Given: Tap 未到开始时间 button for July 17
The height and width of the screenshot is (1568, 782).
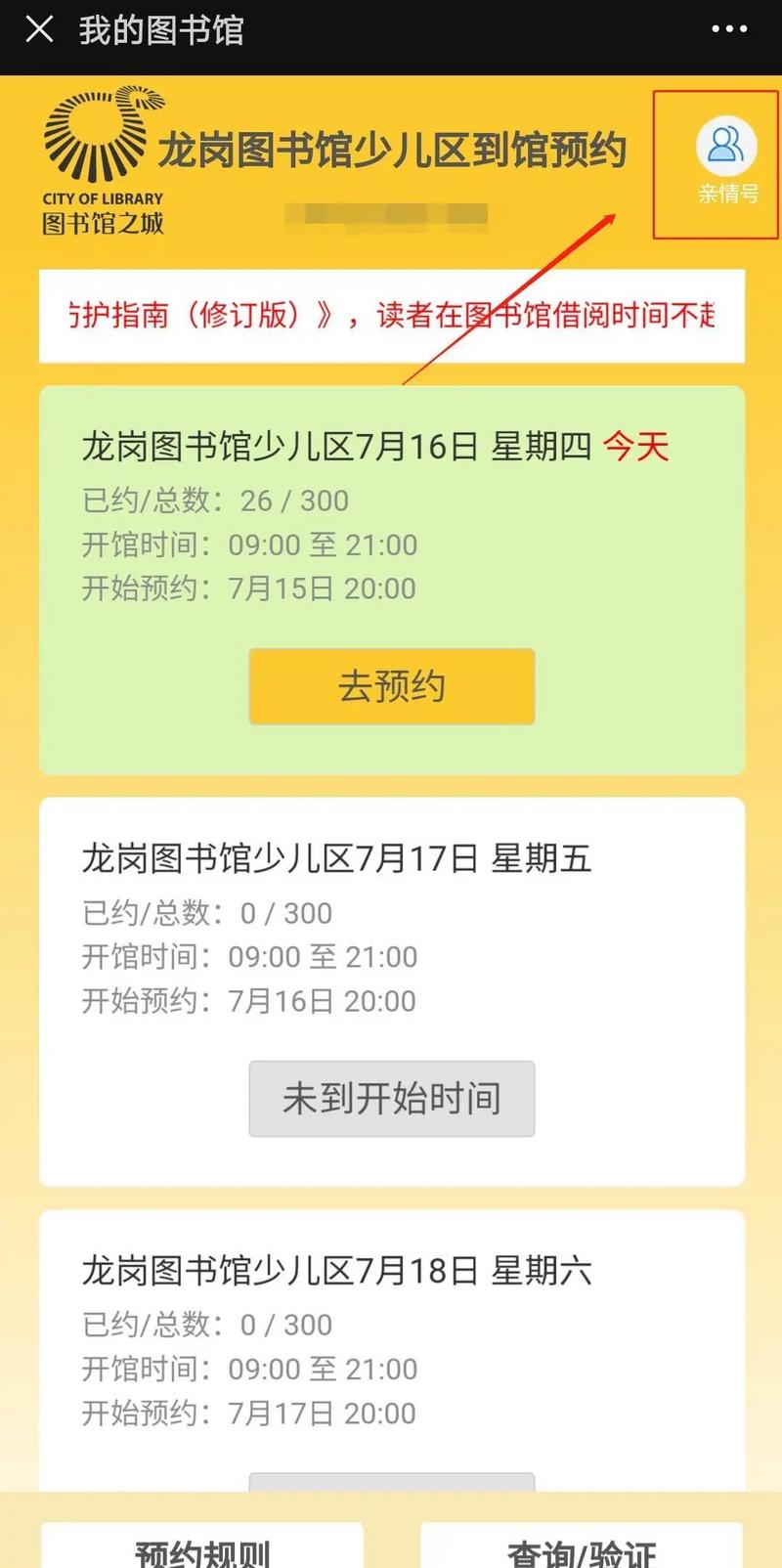Looking at the screenshot, I should [392, 1099].
